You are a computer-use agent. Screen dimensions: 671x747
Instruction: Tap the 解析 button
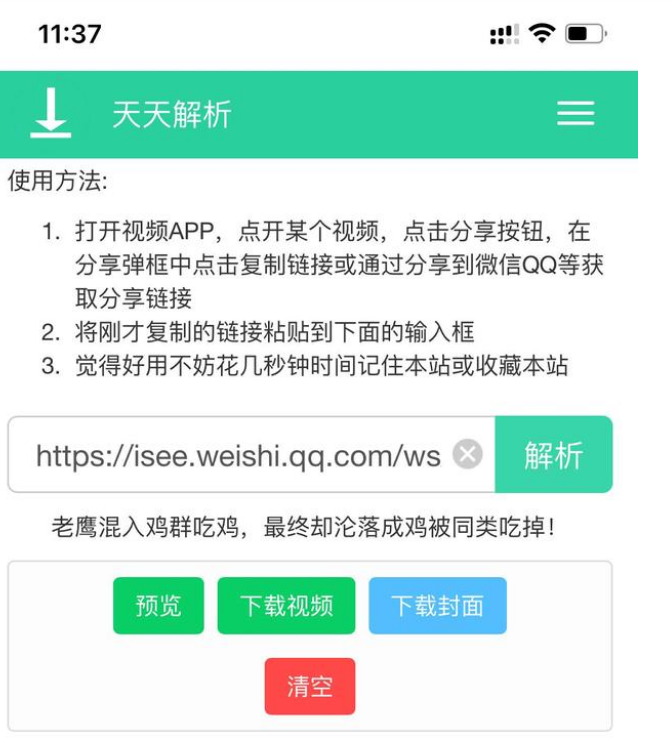pos(553,455)
